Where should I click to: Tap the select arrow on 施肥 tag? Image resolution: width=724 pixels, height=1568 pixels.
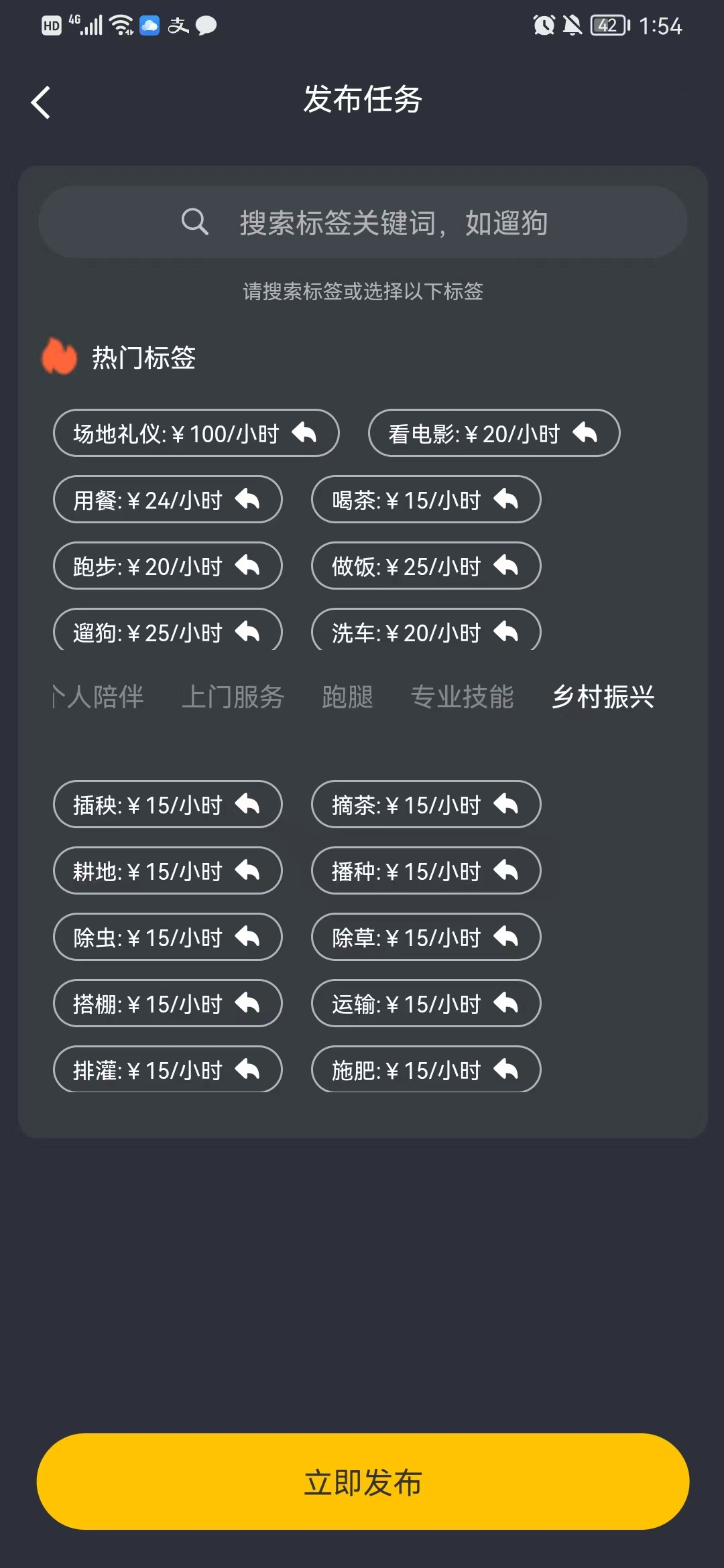point(507,1069)
